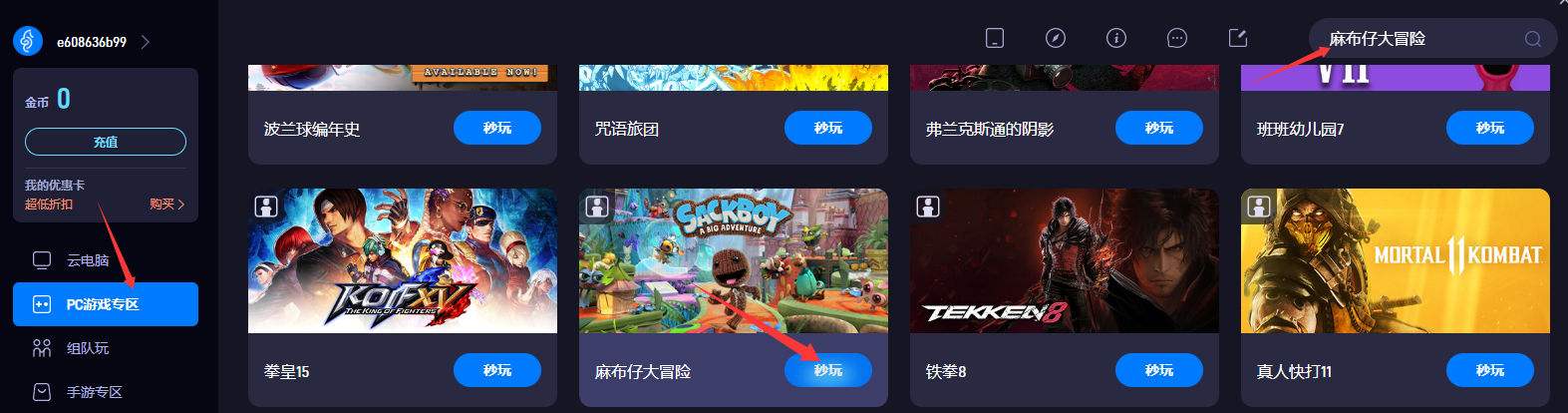
Task: Tap 秒玩 for 波兰球编年史
Action: pos(496,128)
